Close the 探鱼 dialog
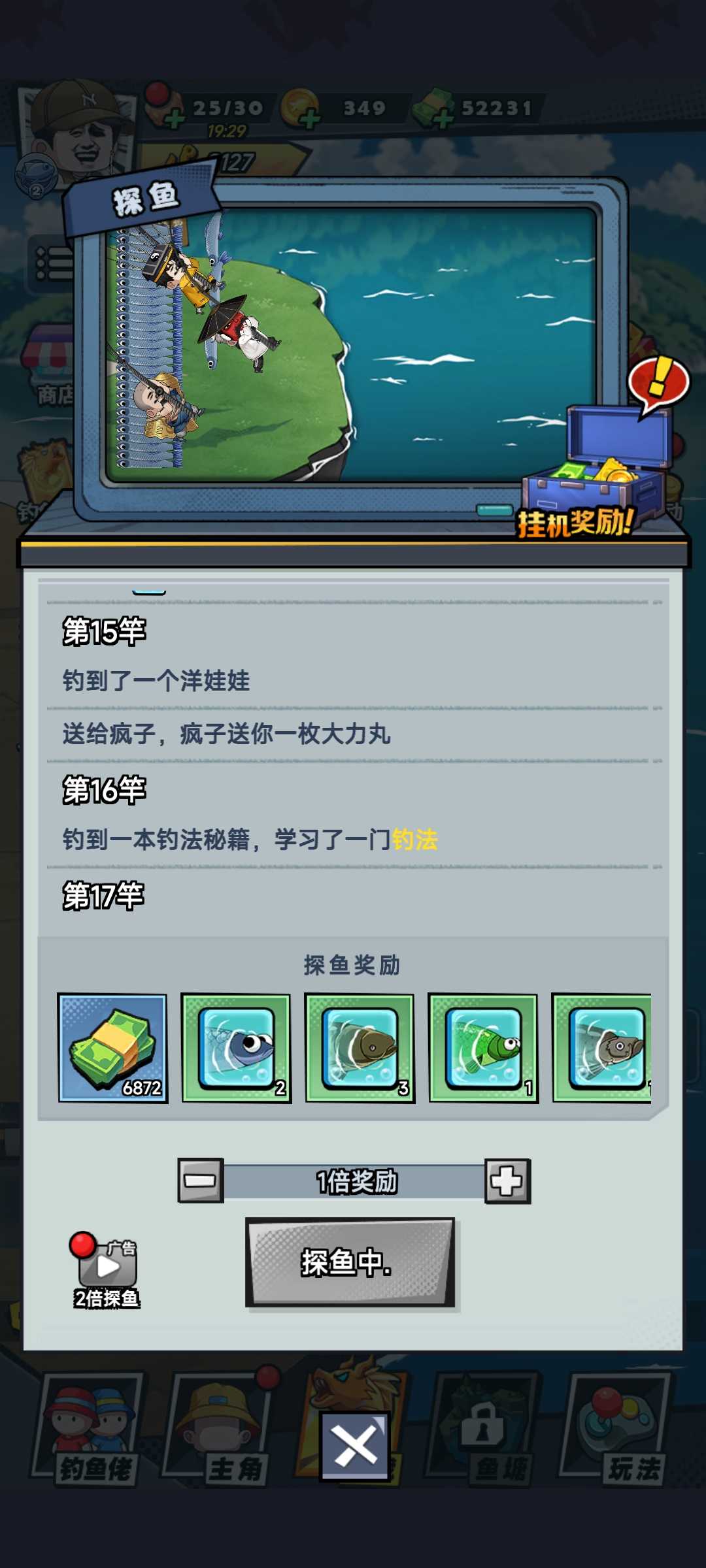 (355, 1445)
